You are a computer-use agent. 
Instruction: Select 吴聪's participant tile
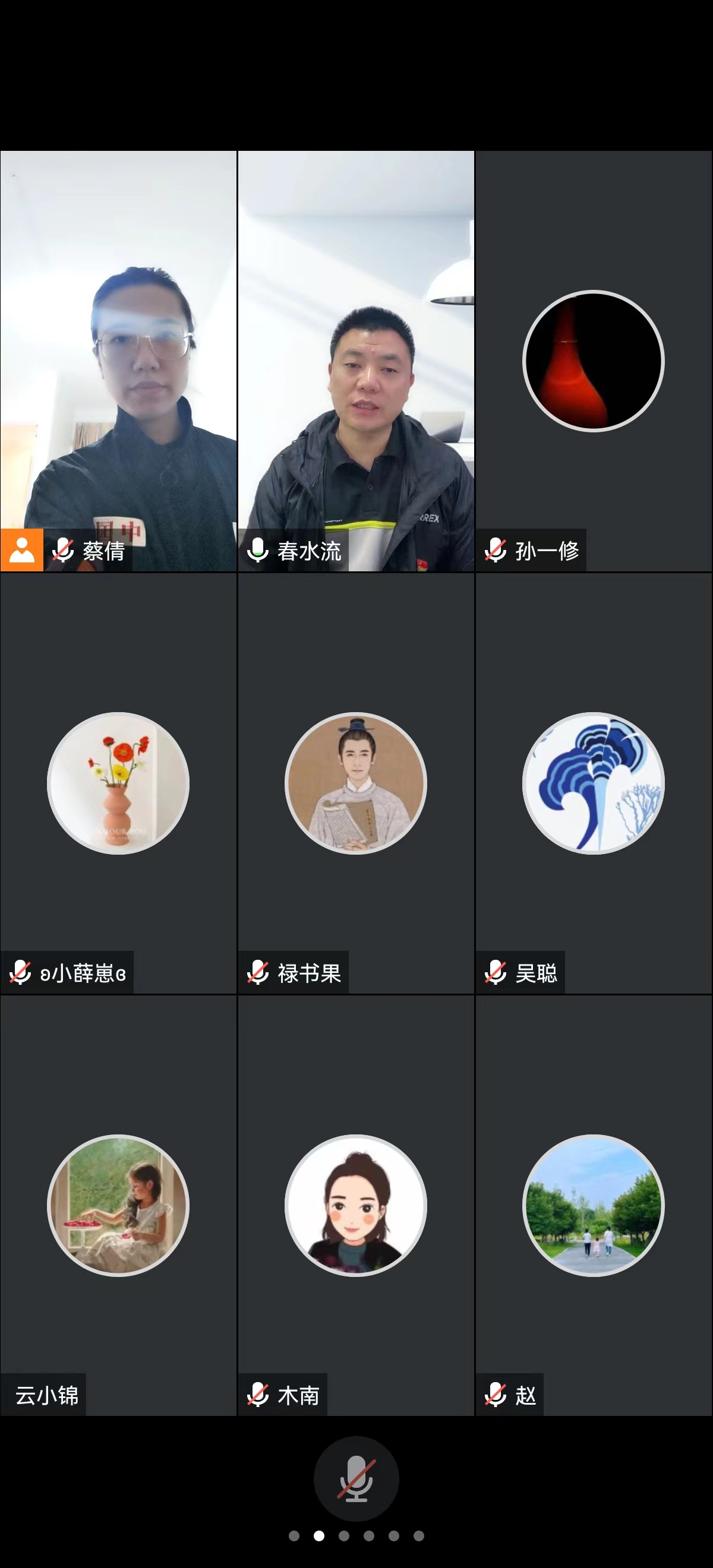[x=593, y=783]
